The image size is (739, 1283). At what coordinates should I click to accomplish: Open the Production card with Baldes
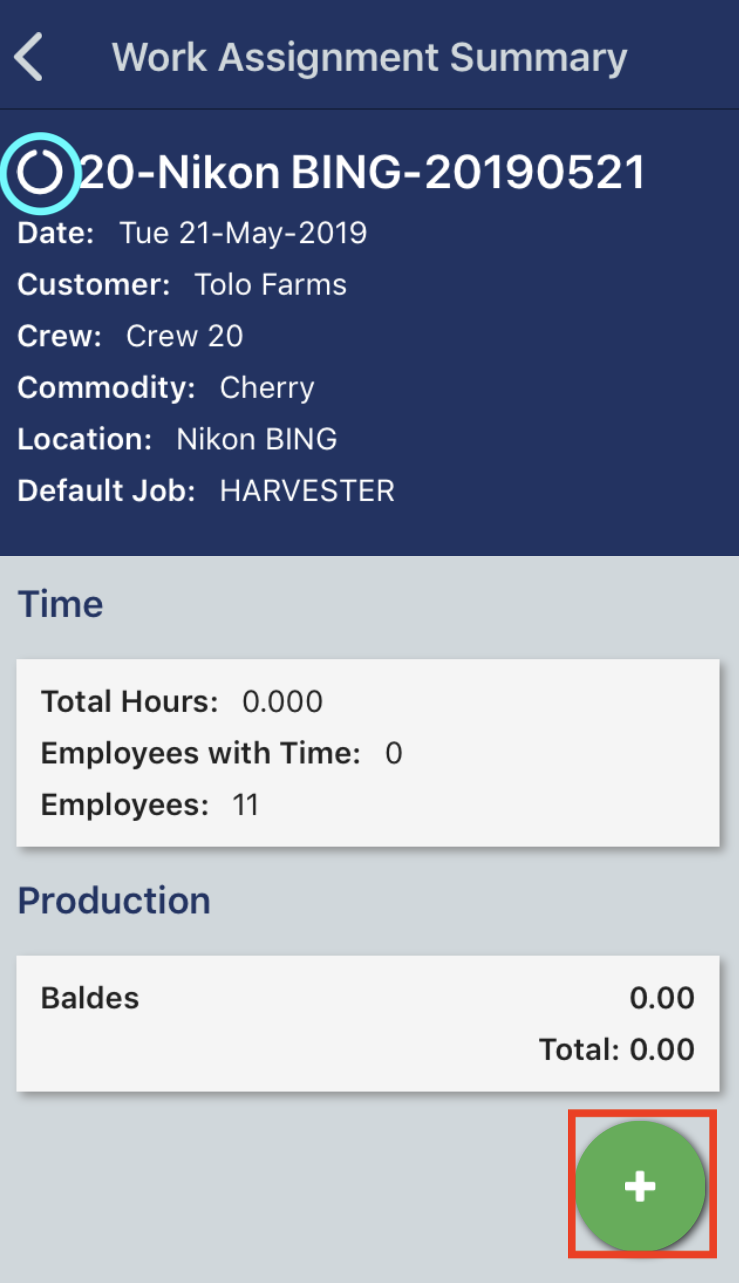[x=368, y=1022]
